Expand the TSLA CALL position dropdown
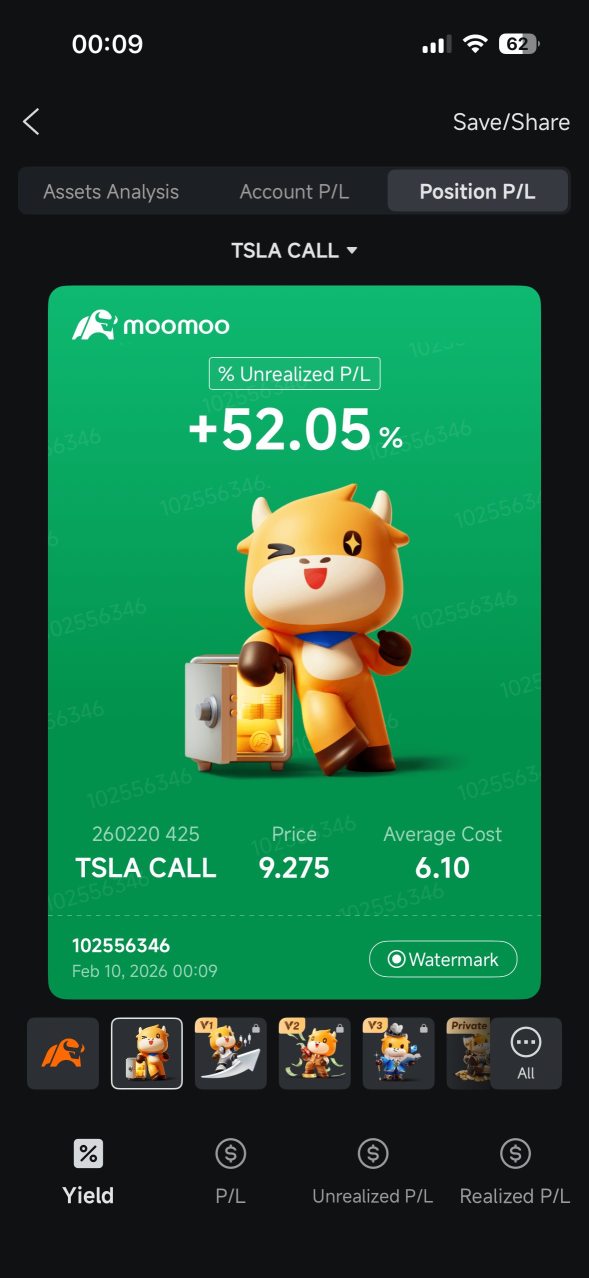 pos(294,250)
